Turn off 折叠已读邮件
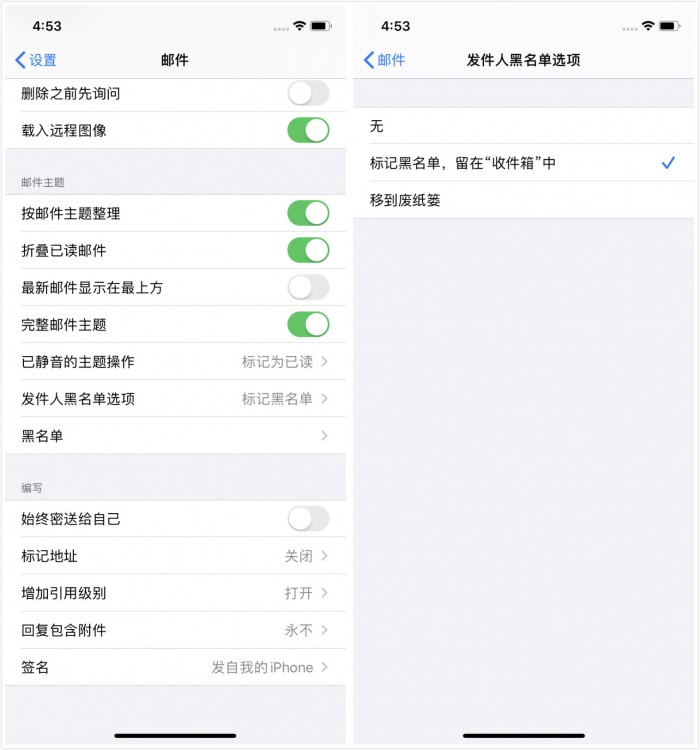 308,250
